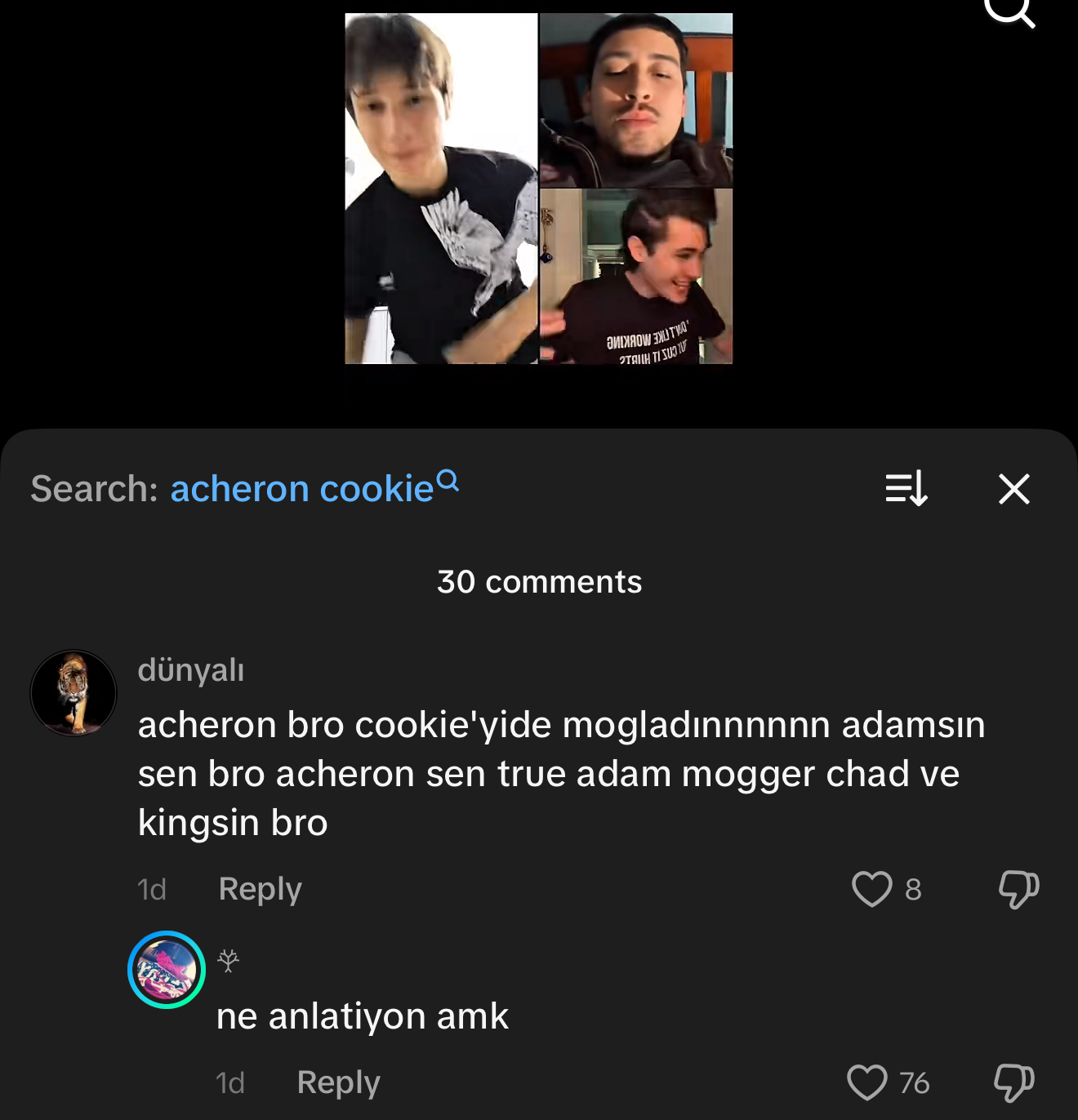This screenshot has width=1078, height=1120.
Task: Dislike the "ne anlatiyon amk" reply
Action: coord(1014,1082)
